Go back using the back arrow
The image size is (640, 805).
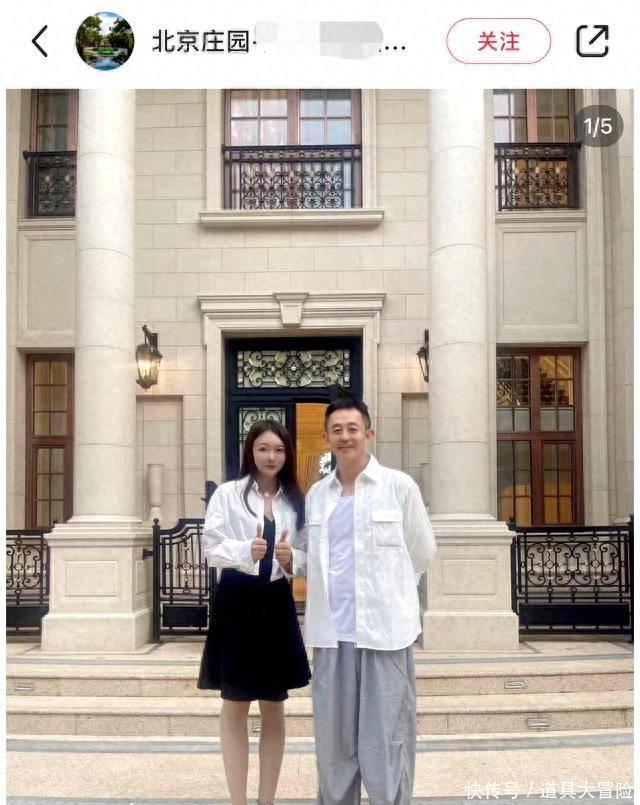40,41
